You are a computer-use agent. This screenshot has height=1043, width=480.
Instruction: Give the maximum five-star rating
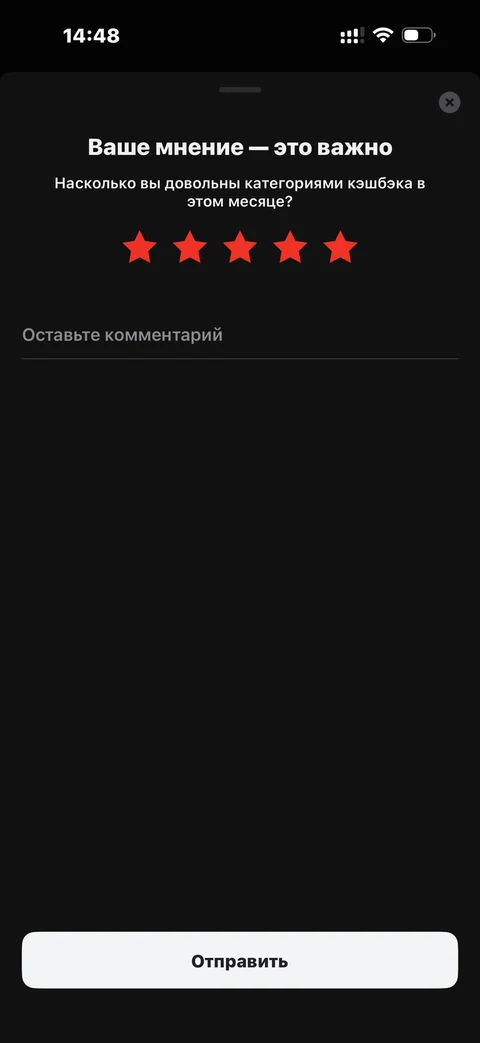340,247
